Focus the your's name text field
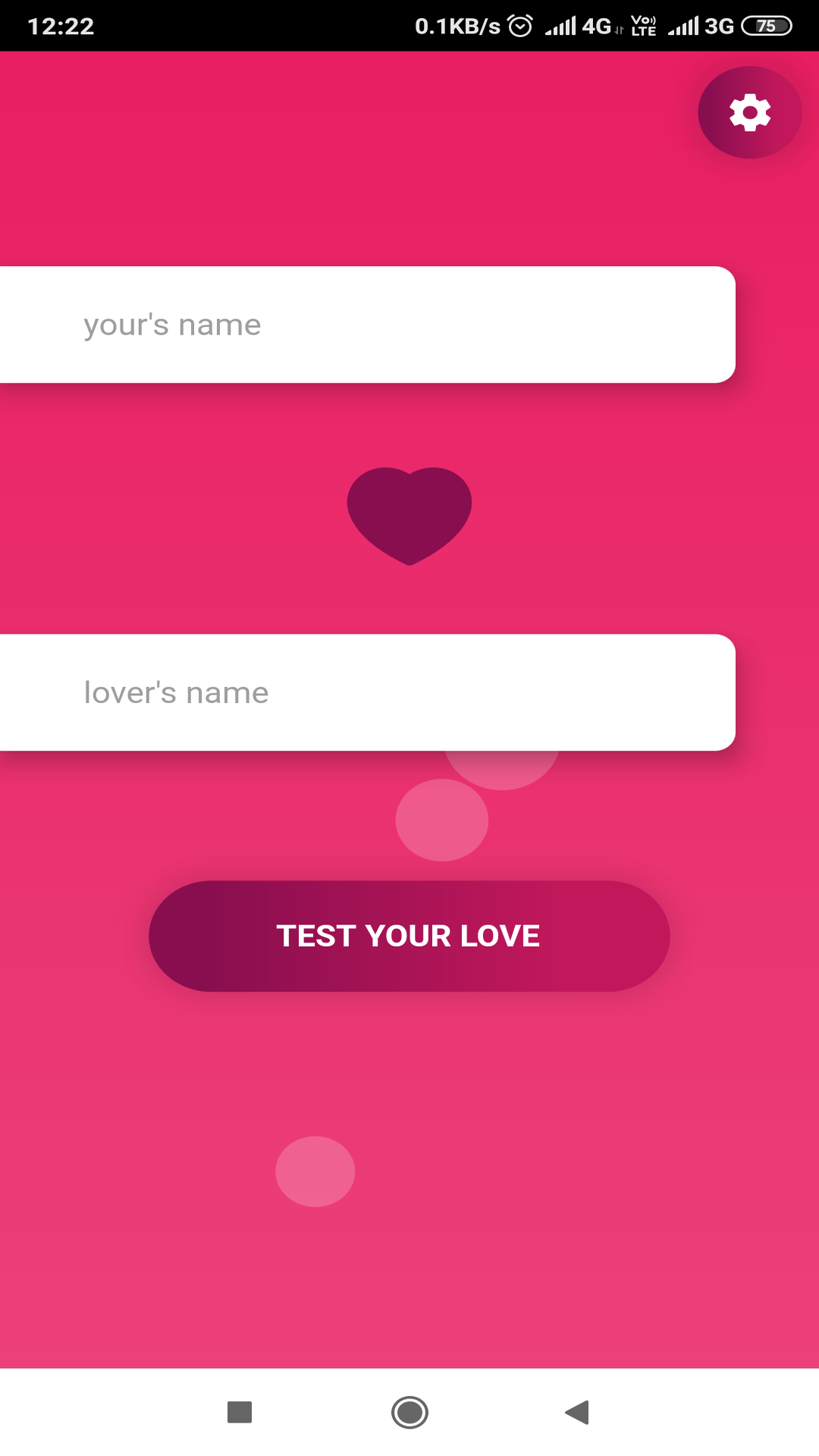 coord(368,325)
